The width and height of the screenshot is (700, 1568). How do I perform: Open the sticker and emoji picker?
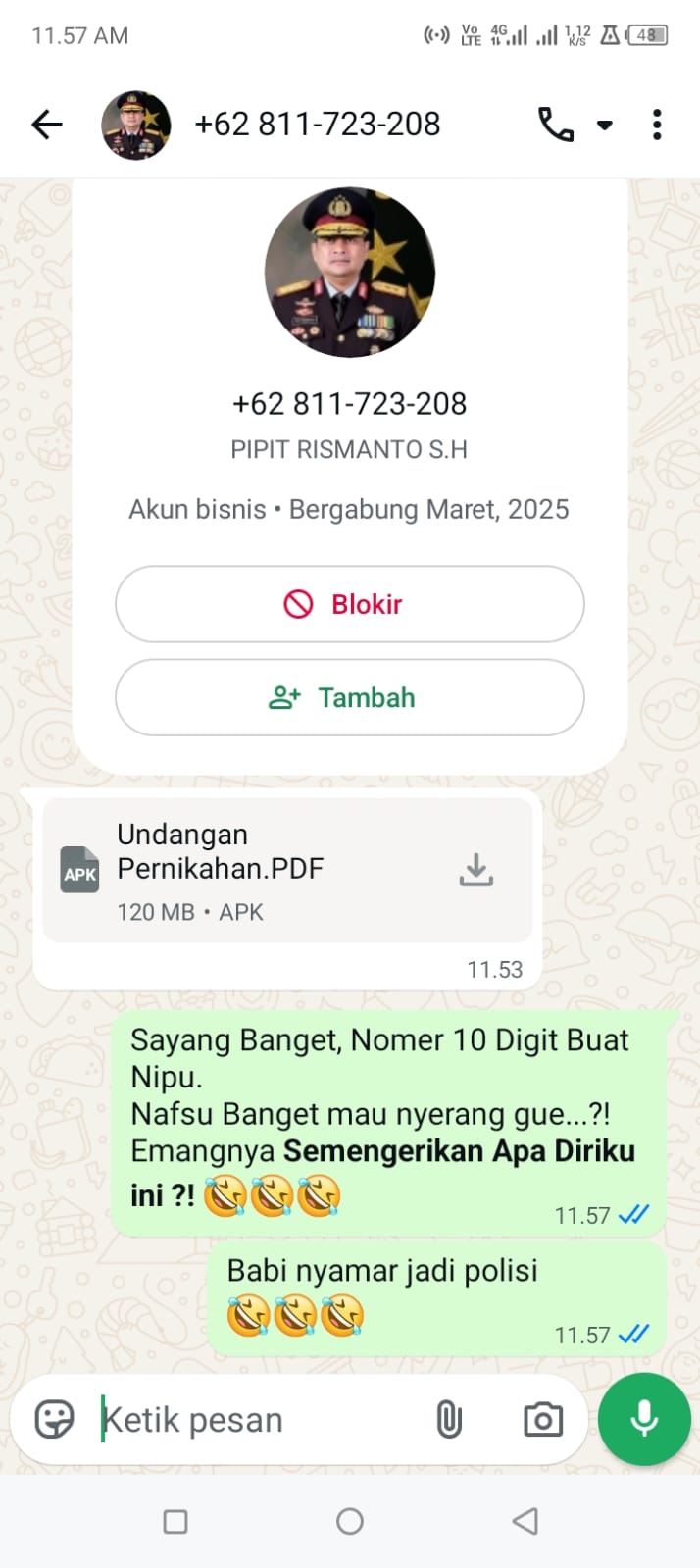(x=55, y=1419)
